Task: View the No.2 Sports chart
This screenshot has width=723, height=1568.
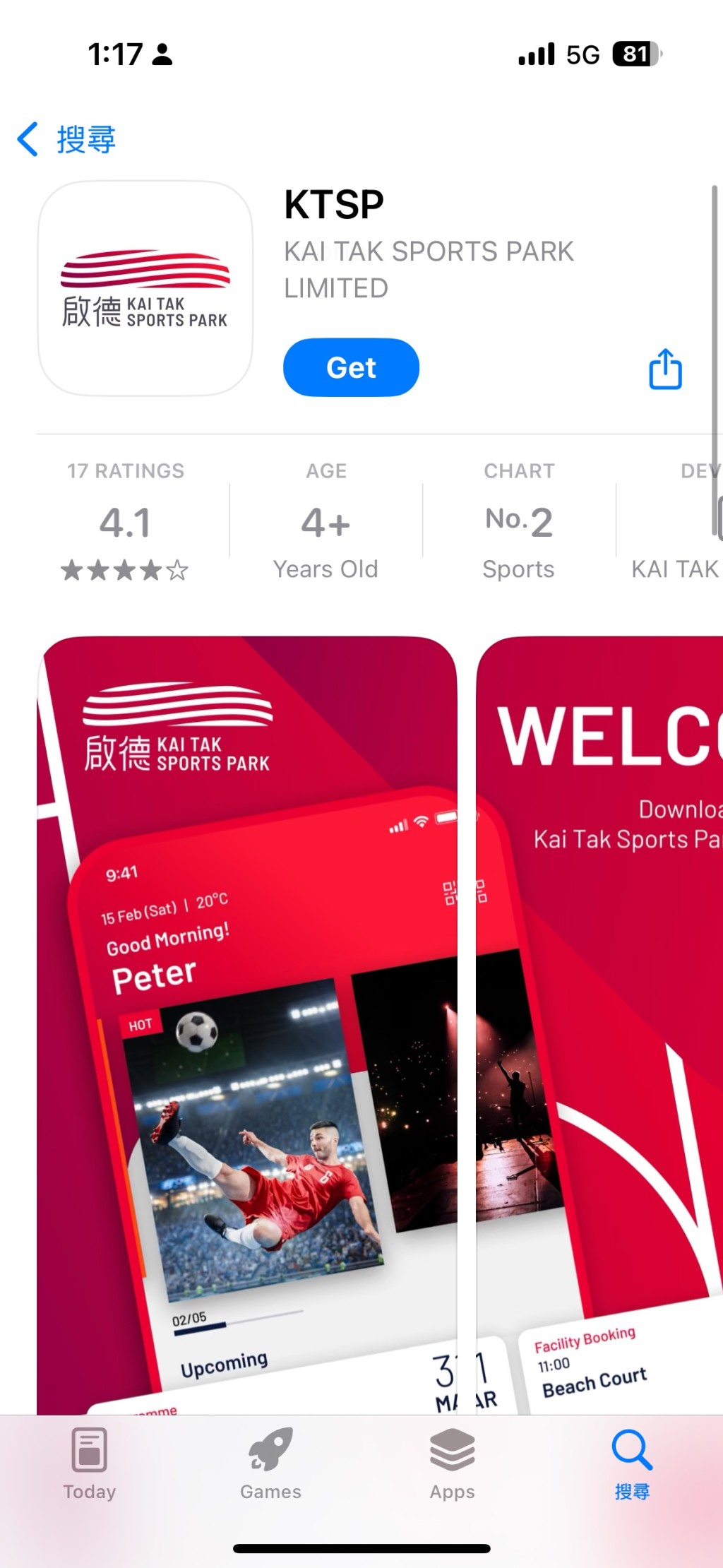Action: coord(519,521)
